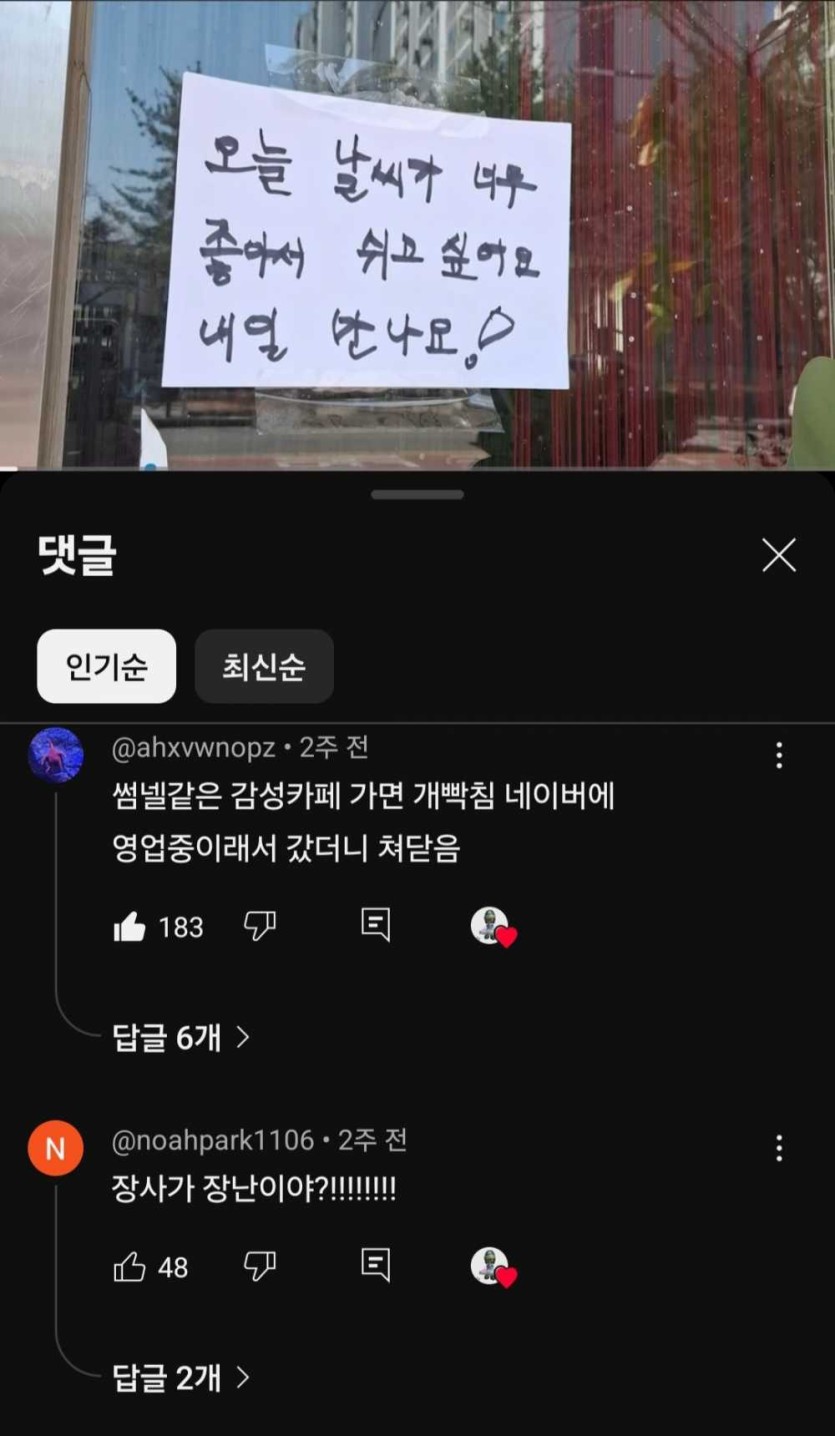Open @noahpark1106's profile avatar

55,1148
